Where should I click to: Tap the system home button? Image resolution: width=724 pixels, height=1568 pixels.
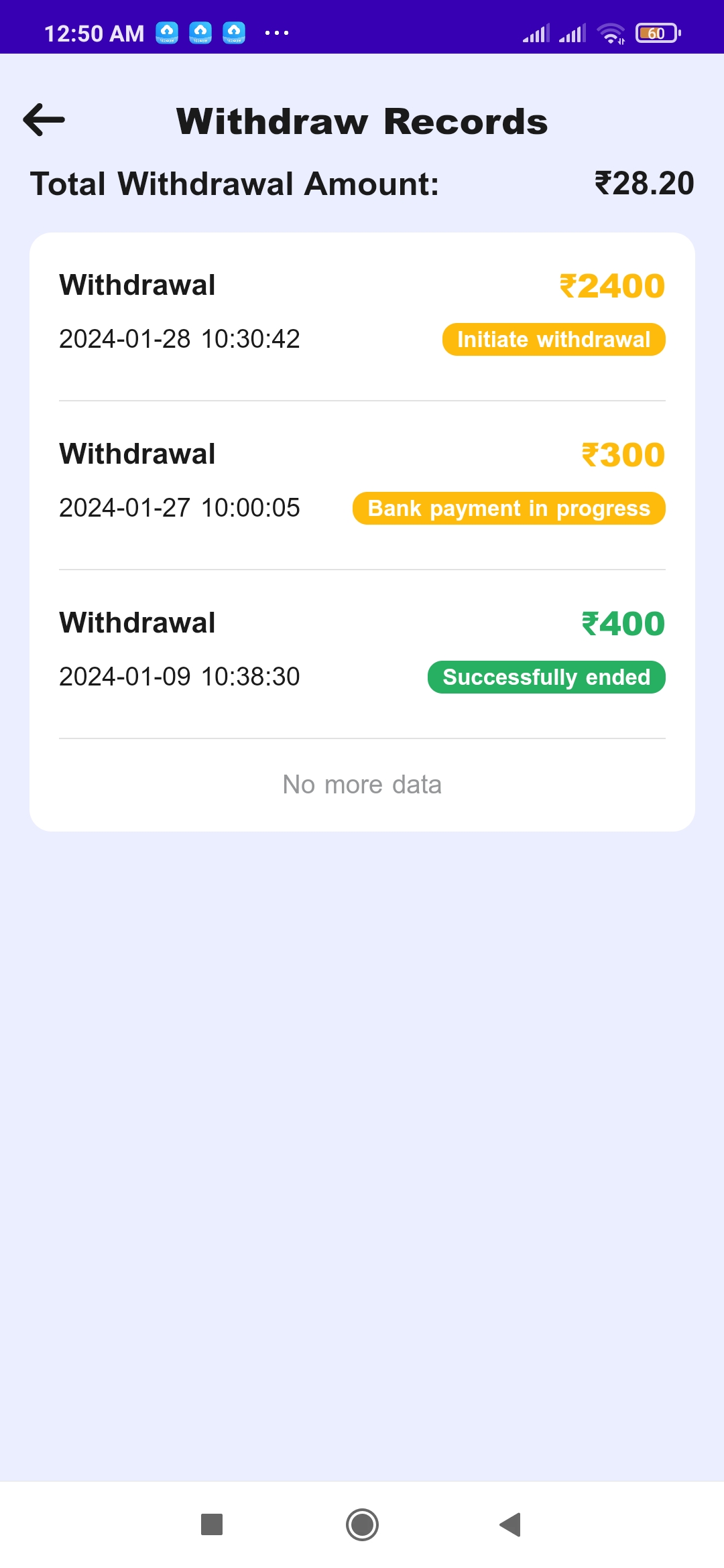tap(362, 1524)
